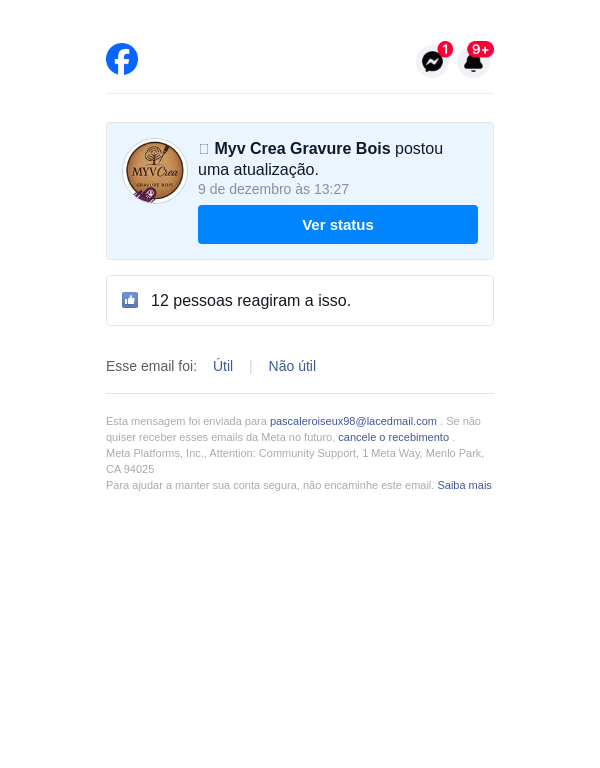
Task: Open Messenger messages icon
Action: coord(432,61)
